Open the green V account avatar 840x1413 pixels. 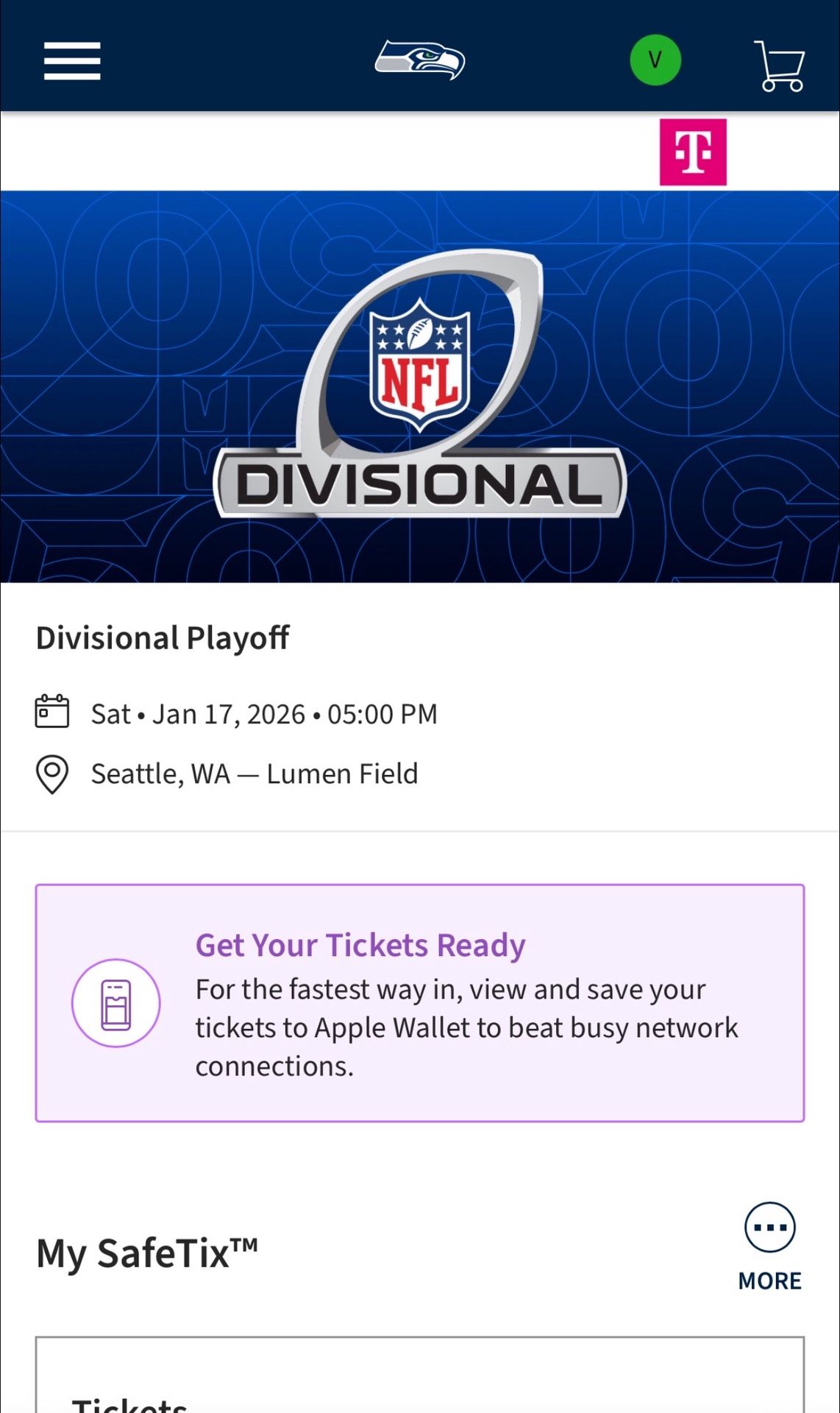[655, 60]
